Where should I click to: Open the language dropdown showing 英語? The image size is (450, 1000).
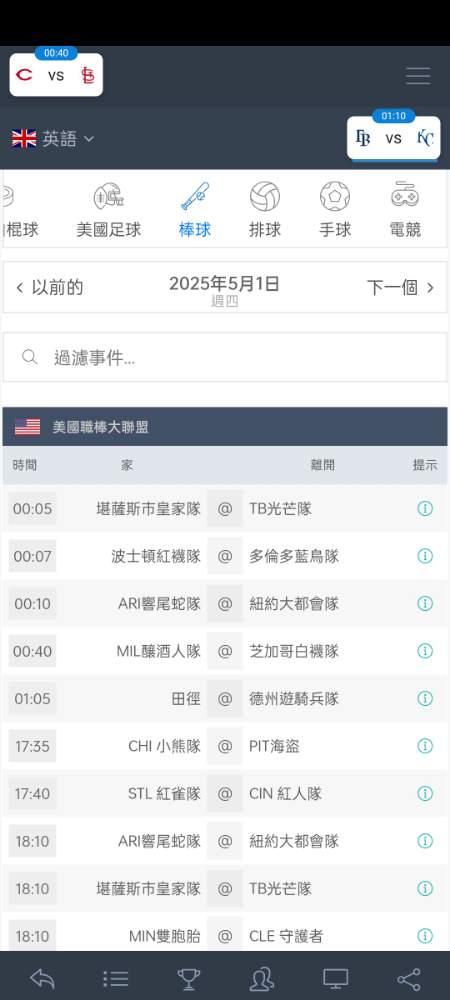click(x=53, y=138)
